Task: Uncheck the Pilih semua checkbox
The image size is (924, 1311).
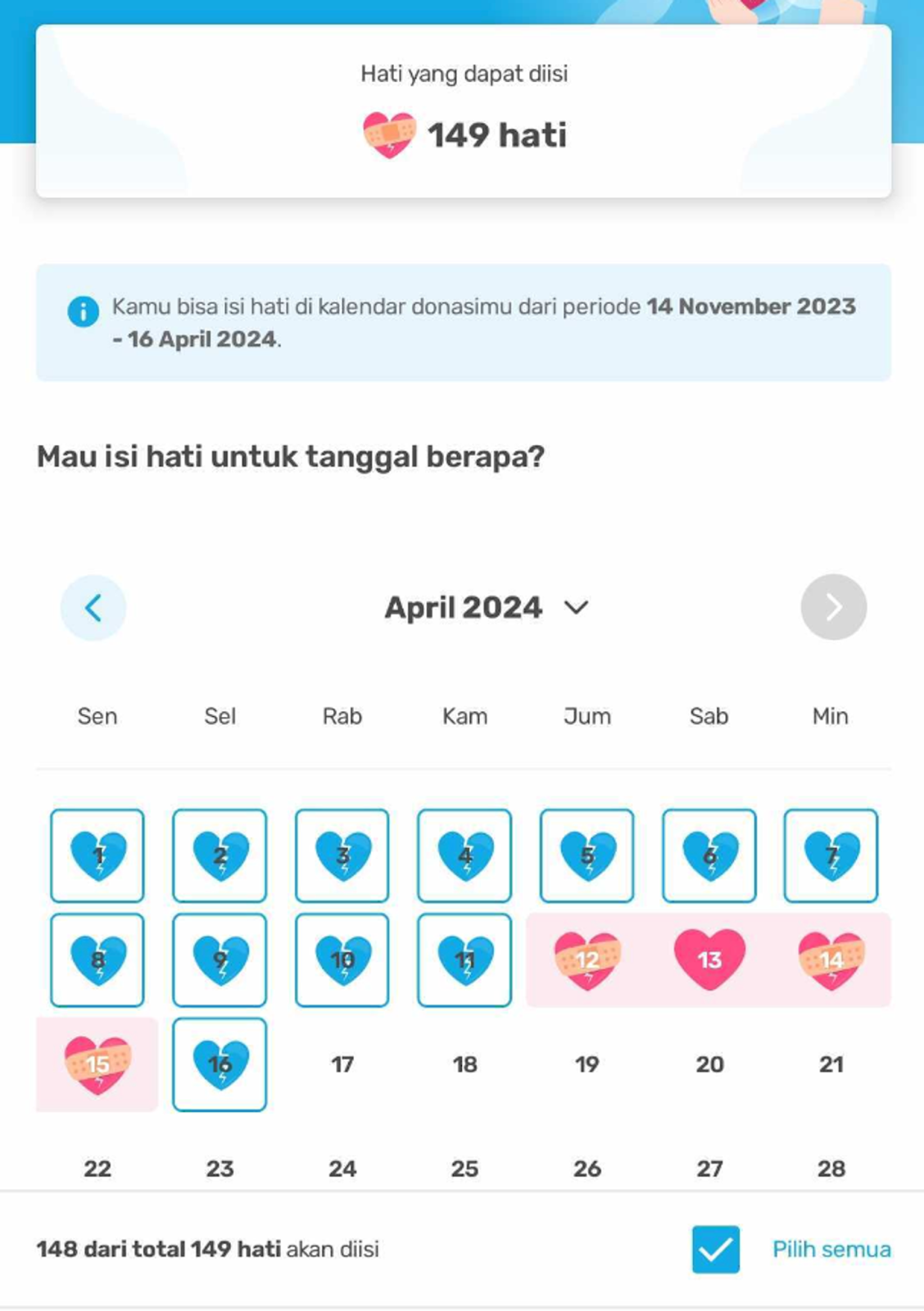Action: tap(715, 1249)
